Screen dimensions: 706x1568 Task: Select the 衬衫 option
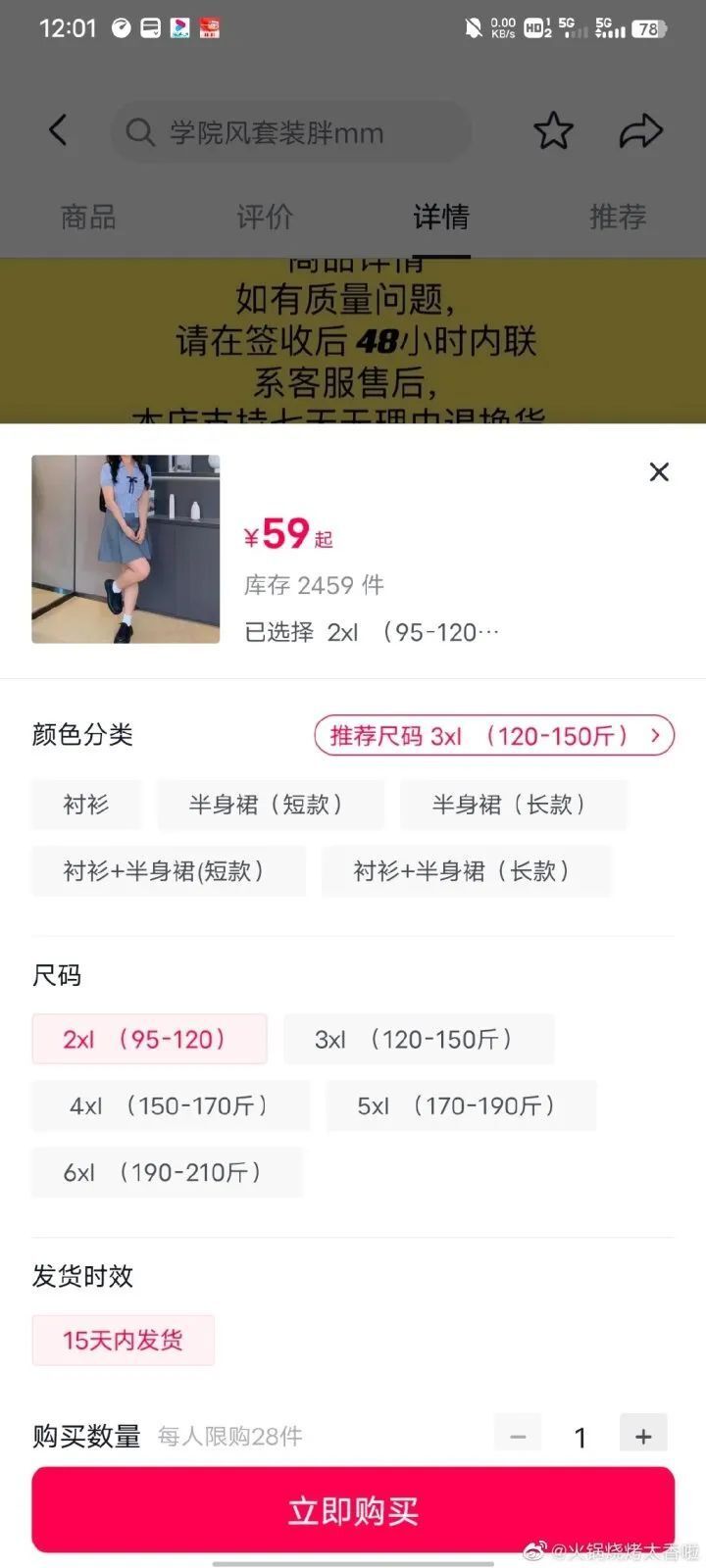point(86,805)
